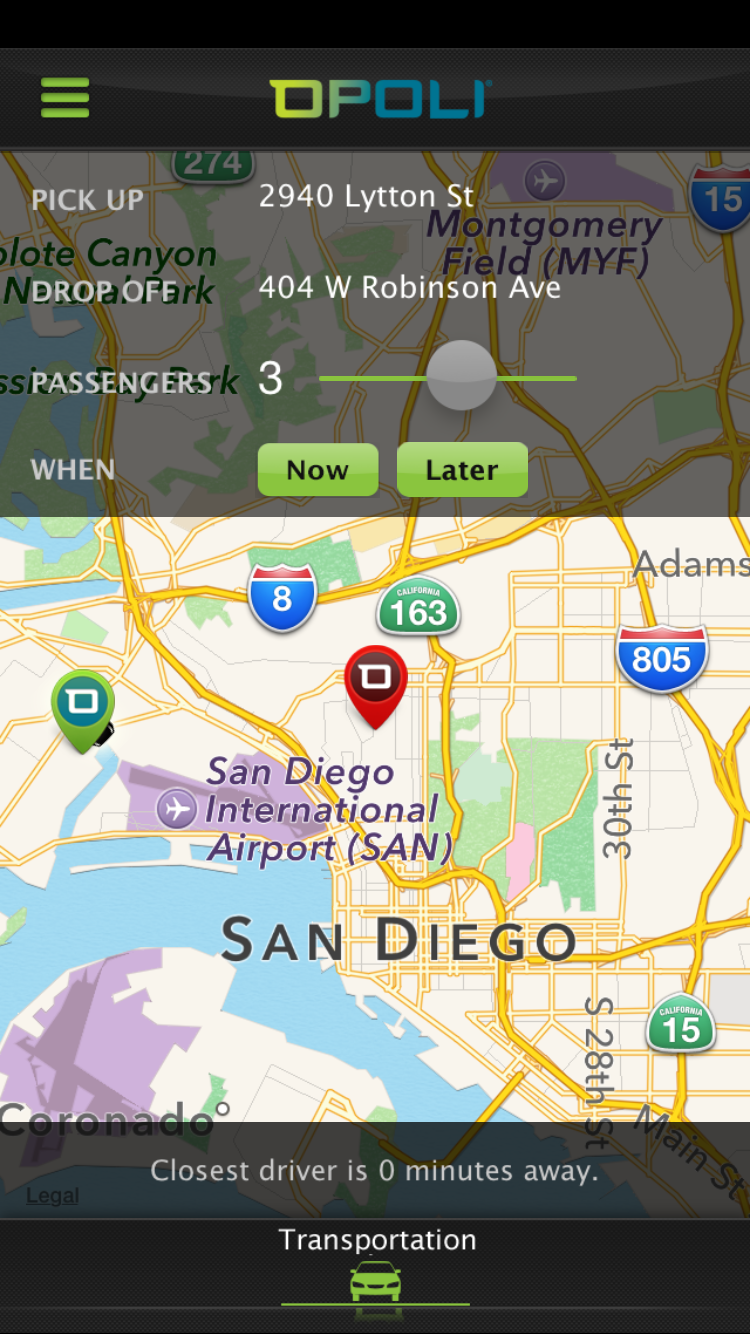
Task: Open the Legal link on the map
Action: [x=53, y=1195]
